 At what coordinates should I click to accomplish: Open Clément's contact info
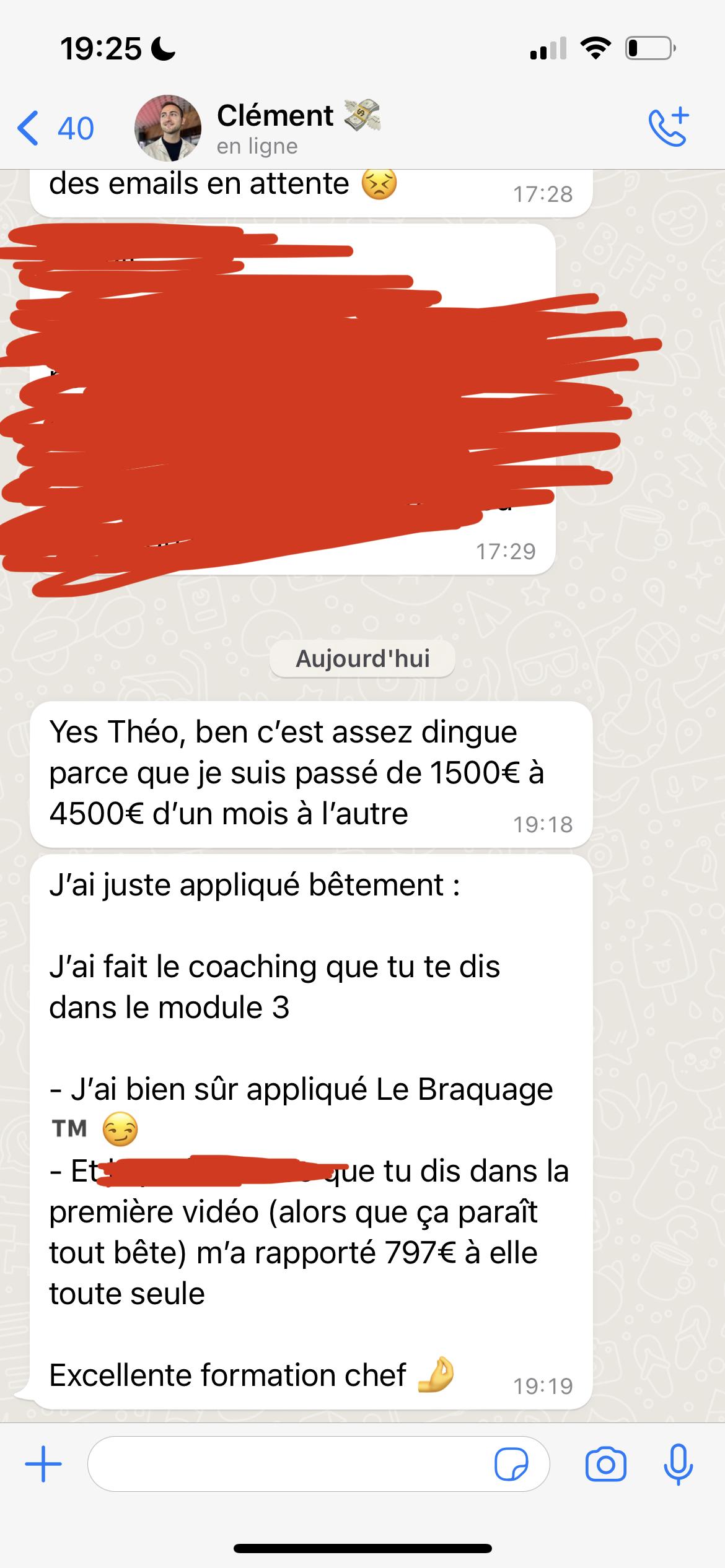(276, 128)
